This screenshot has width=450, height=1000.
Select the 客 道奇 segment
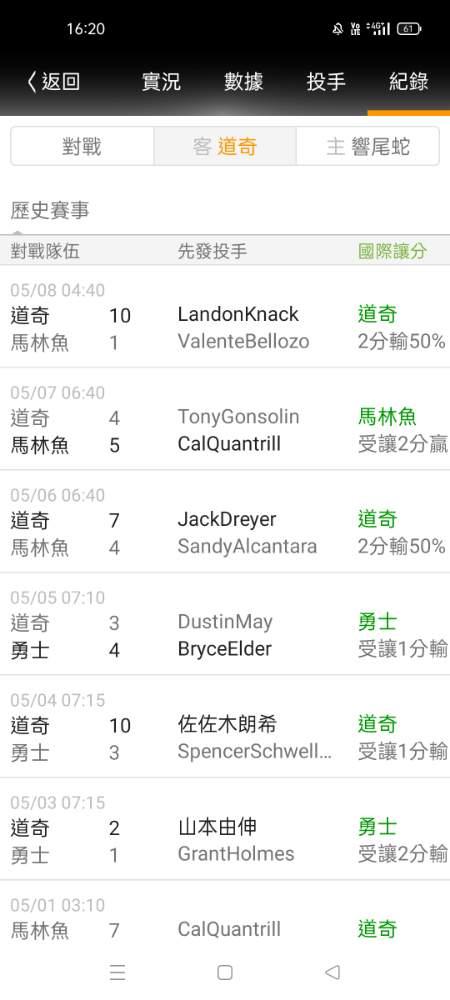coord(225,147)
